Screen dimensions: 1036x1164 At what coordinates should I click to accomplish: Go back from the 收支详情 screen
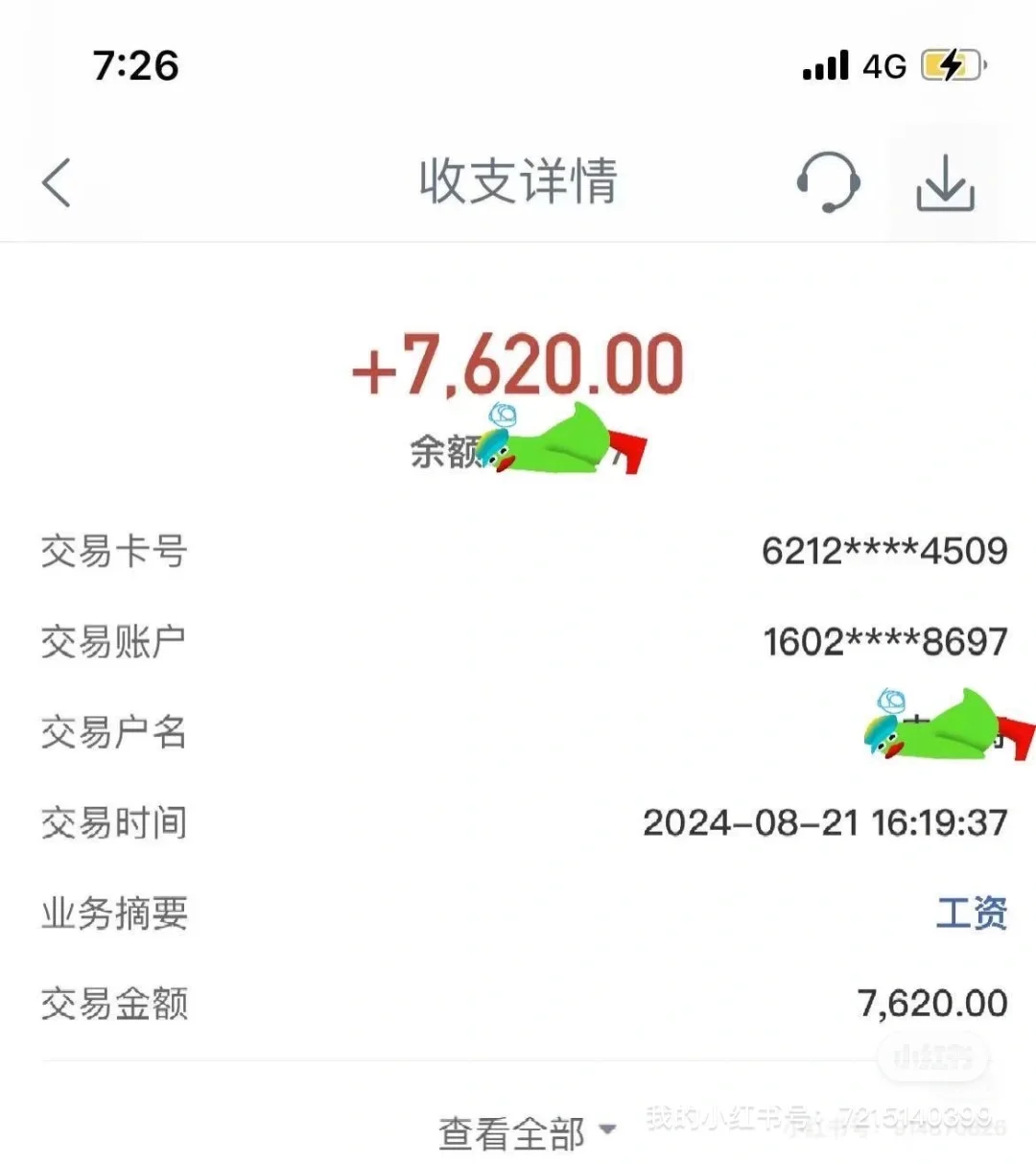point(58,182)
